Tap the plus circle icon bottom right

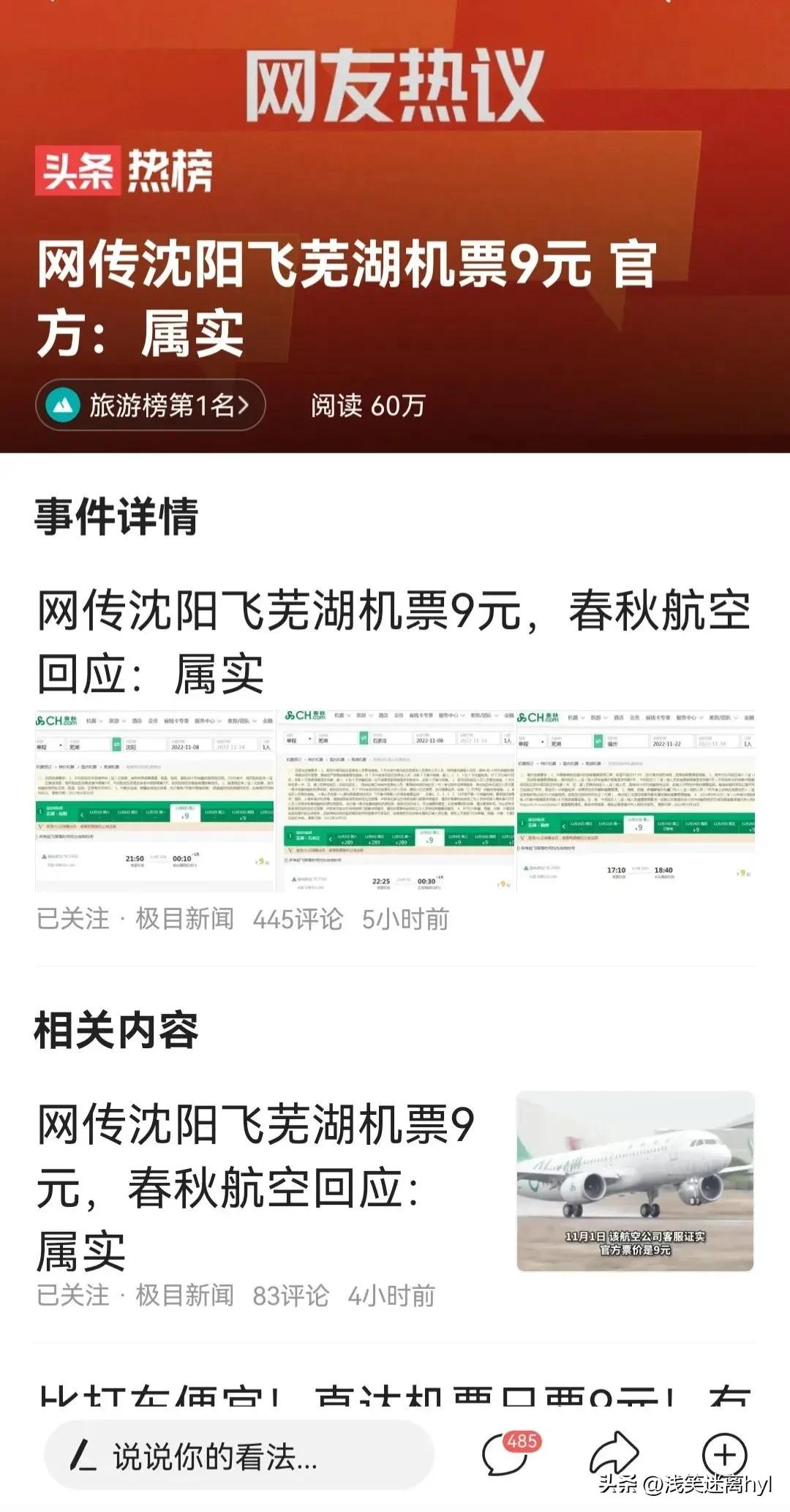pyautogui.click(x=724, y=1453)
